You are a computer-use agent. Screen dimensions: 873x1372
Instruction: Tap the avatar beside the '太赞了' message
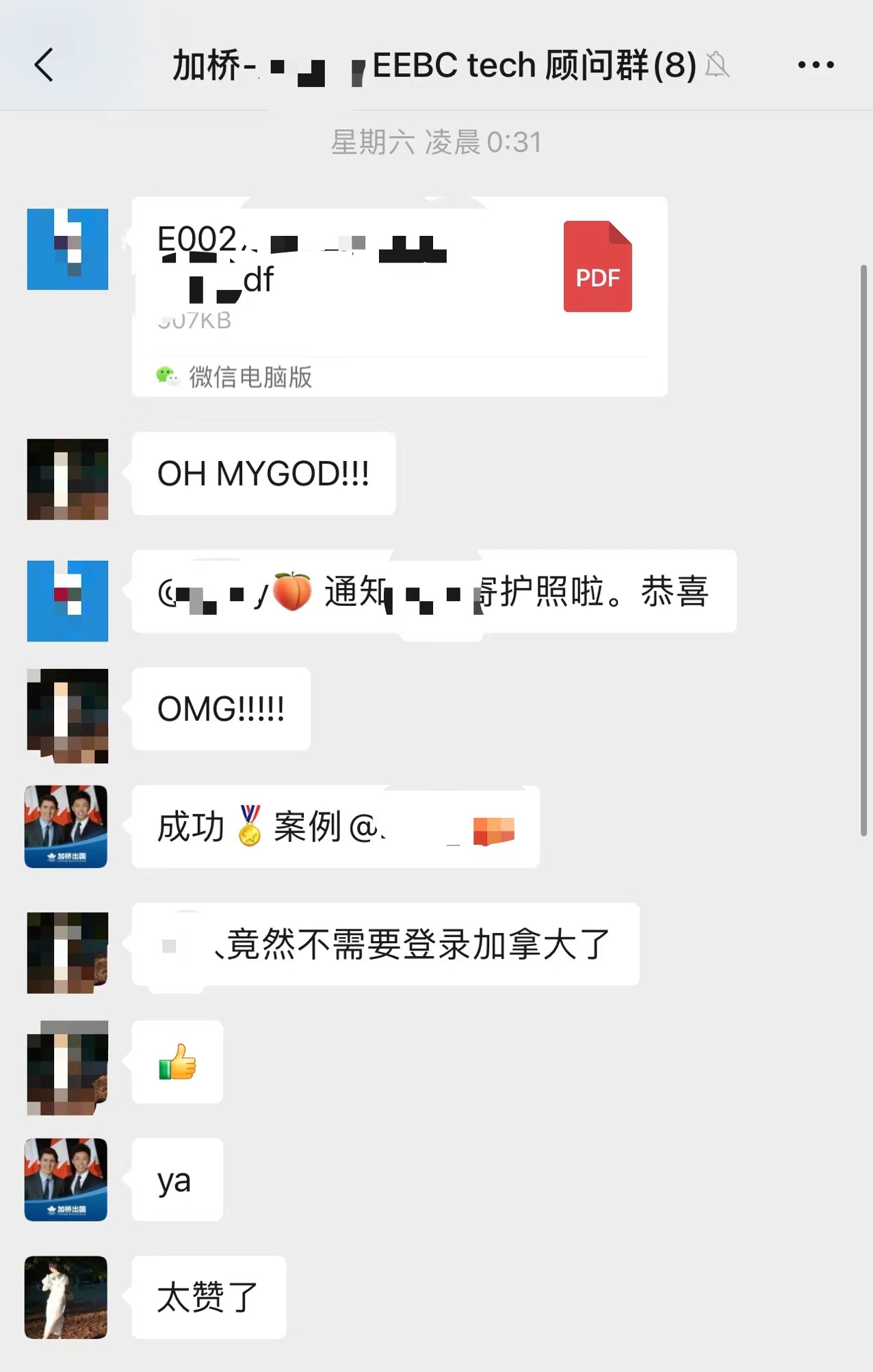[66, 1297]
